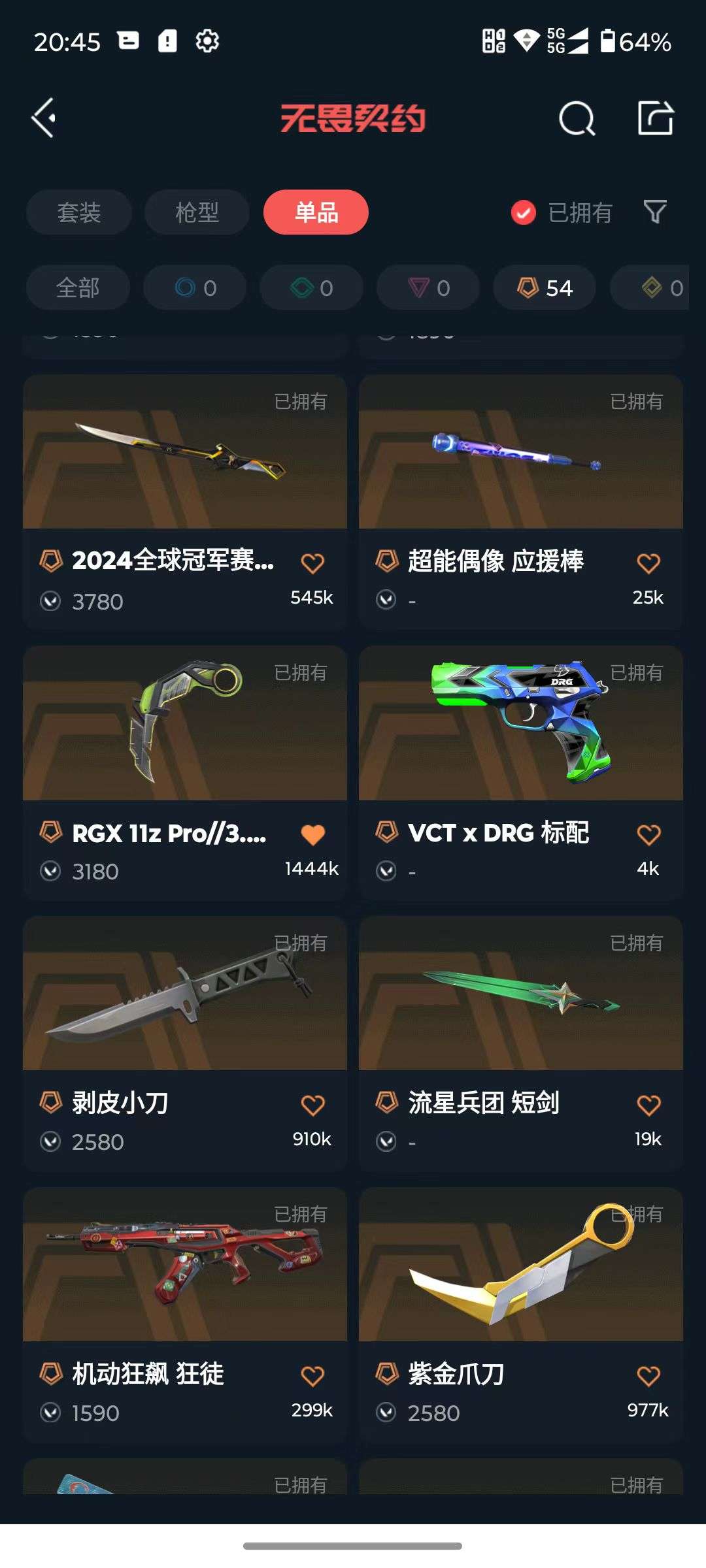Select the 单品 tab

[316, 212]
